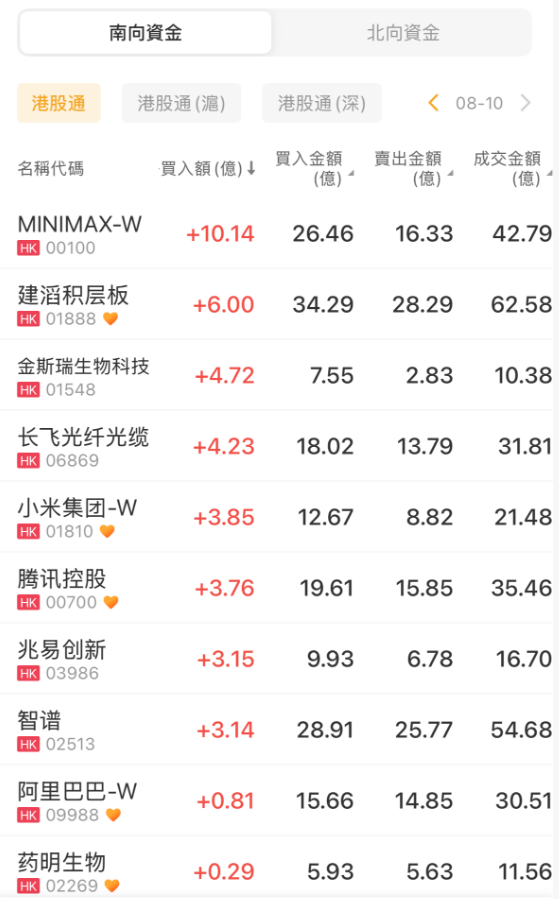Sort by 賣出金額 (億) column
Image resolution: width=559 pixels, height=899 pixels.
[413, 168]
